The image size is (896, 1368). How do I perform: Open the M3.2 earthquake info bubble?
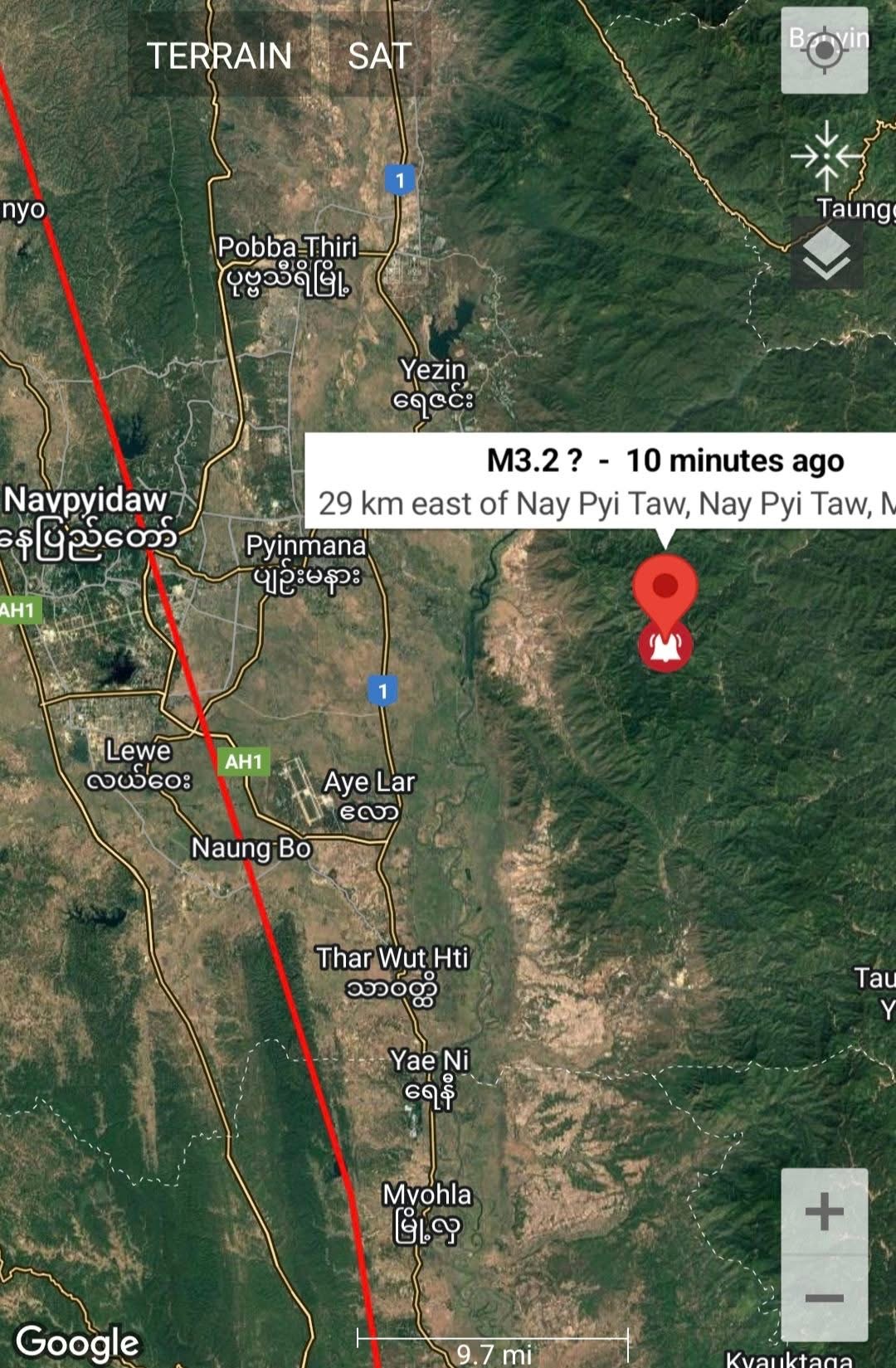[601, 481]
